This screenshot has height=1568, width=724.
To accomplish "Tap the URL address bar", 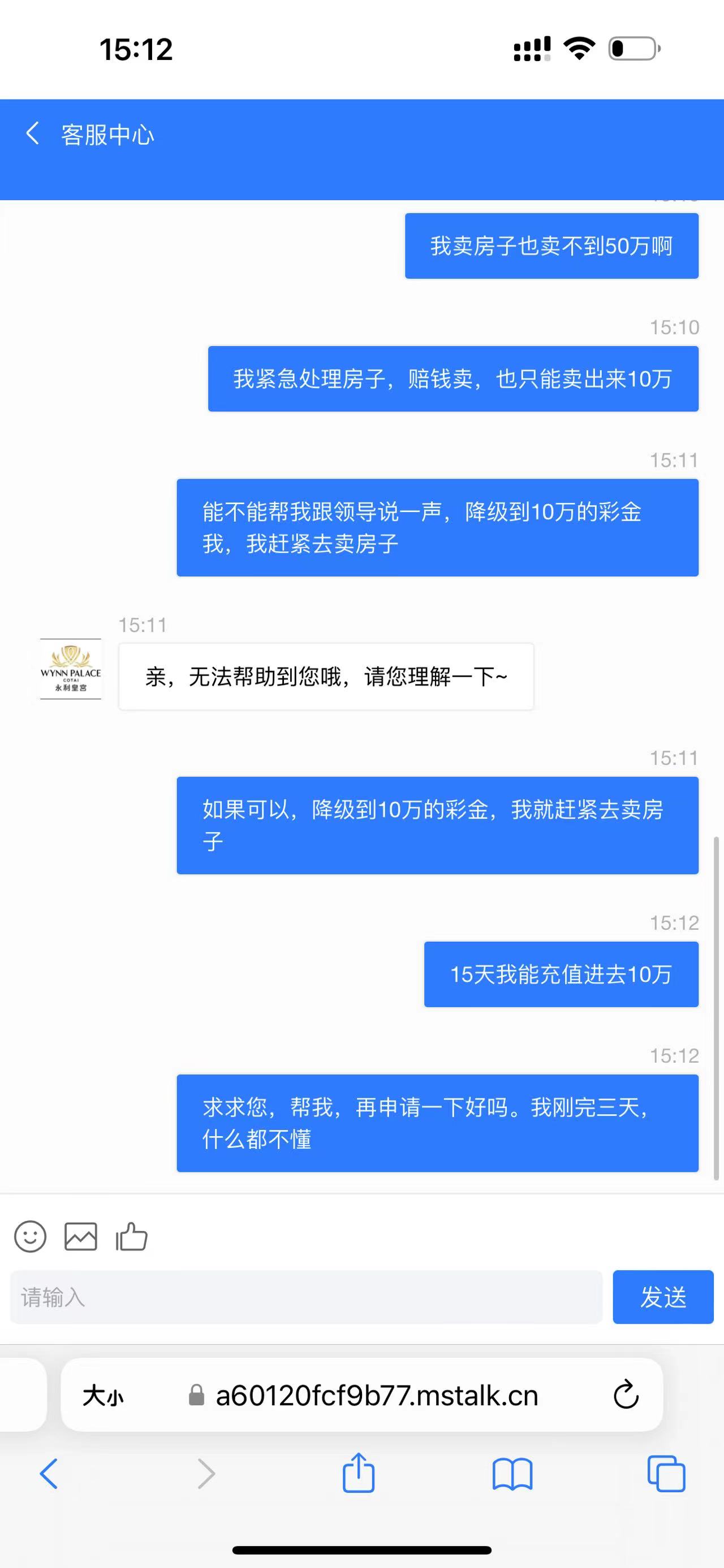I will click(376, 1395).
